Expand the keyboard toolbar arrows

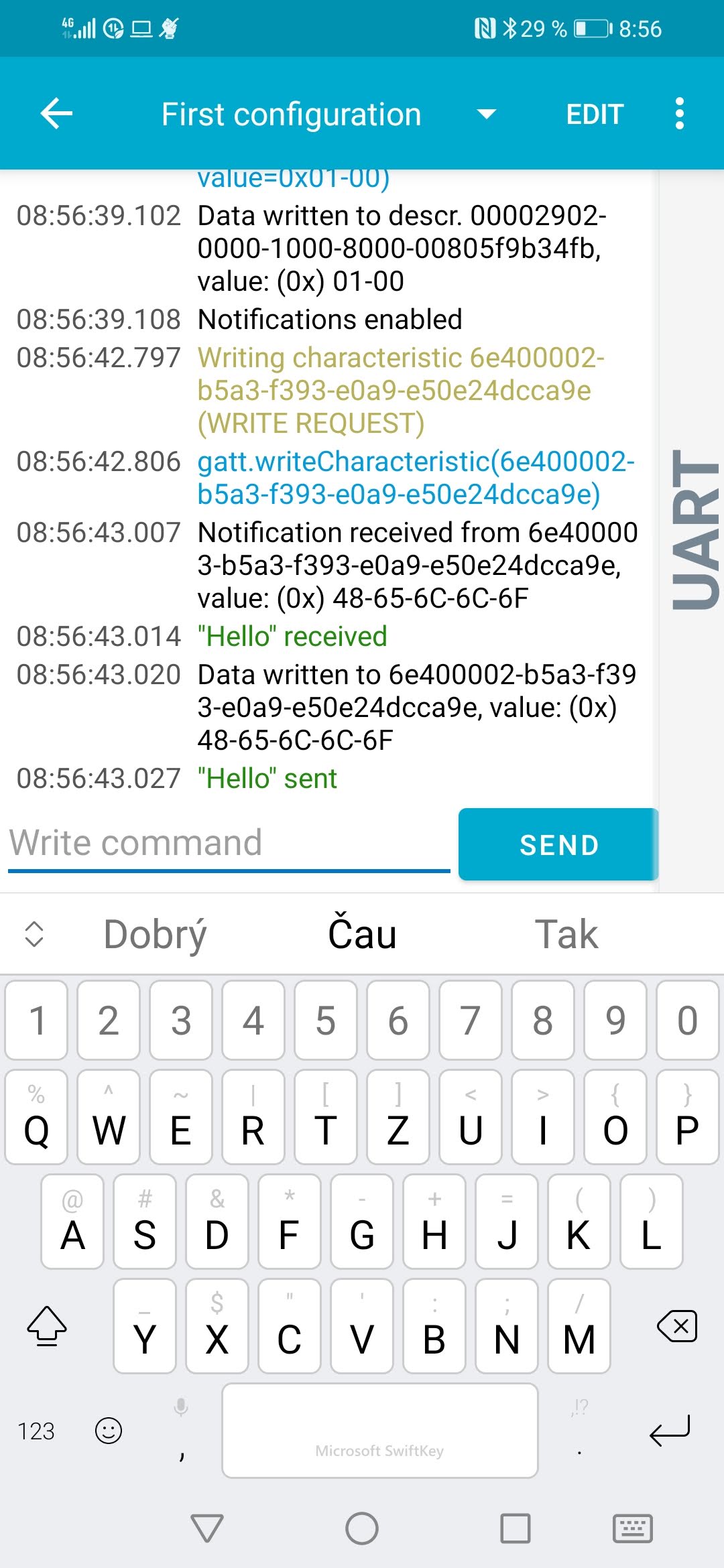click(34, 934)
